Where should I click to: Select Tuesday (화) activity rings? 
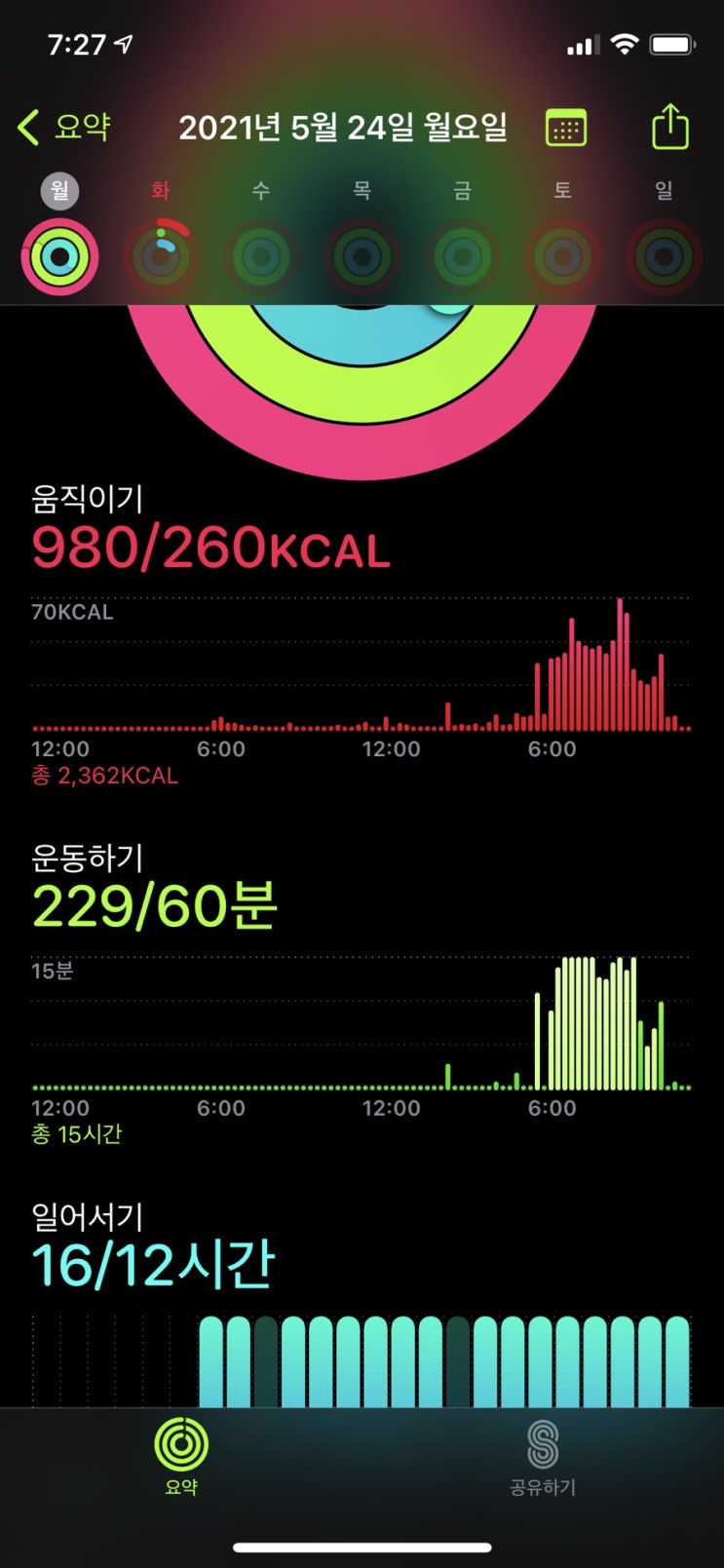(161, 257)
